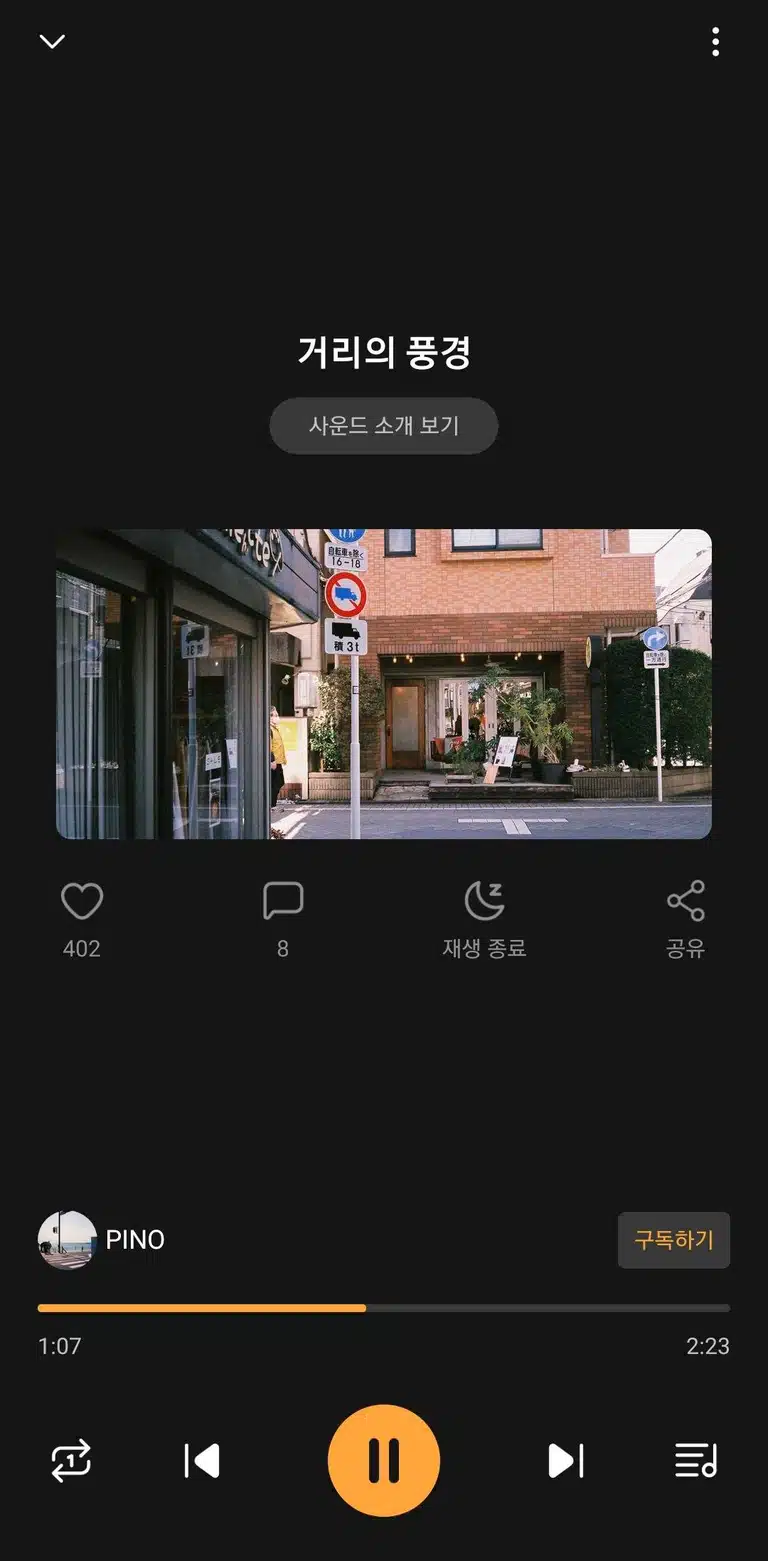The width and height of the screenshot is (768, 1561).
Task: Subscribe with the 구독하기 button
Action: tap(674, 1240)
